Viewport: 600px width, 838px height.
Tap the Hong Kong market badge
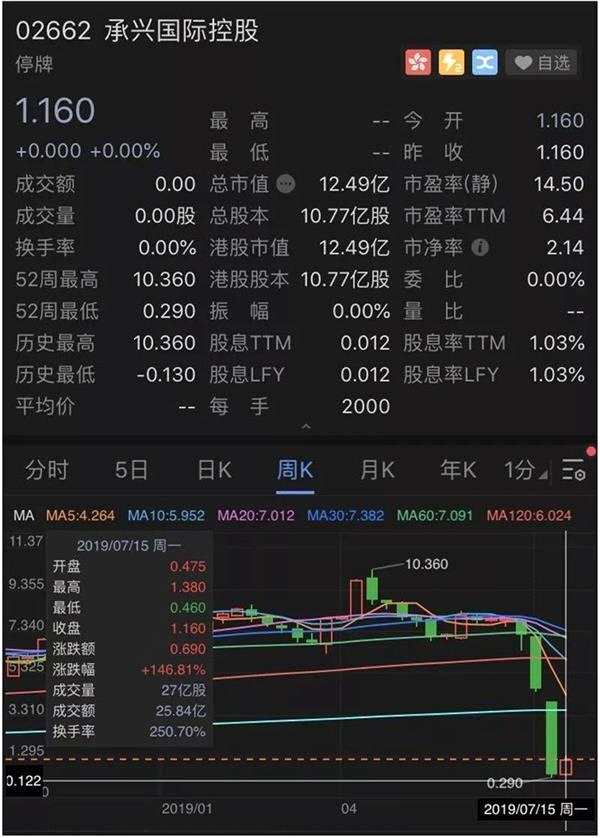coord(418,62)
